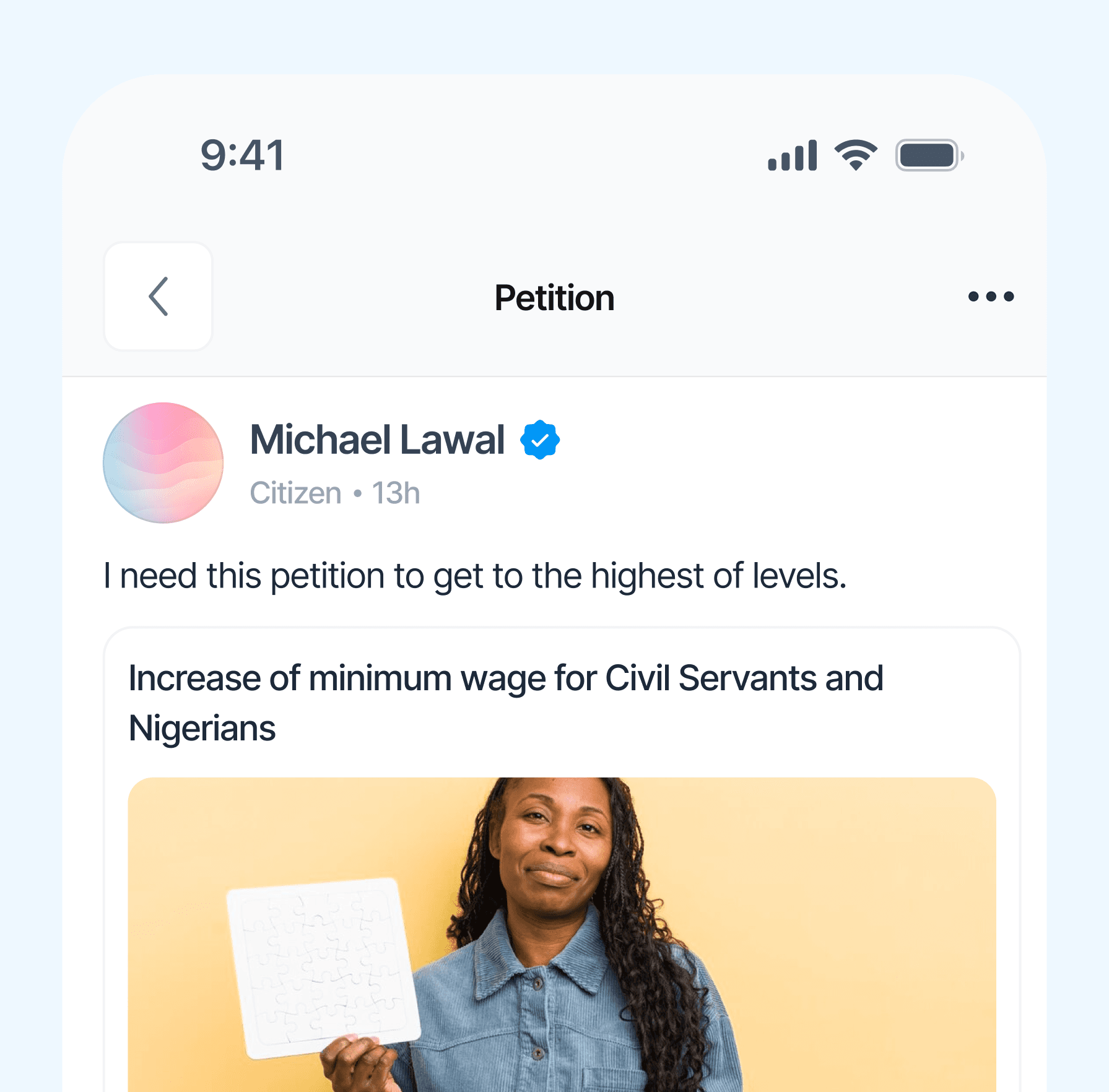The height and width of the screenshot is (1092, 1109).
Task: Open the minimum wage petition card
Action: (x=562, y=859)
